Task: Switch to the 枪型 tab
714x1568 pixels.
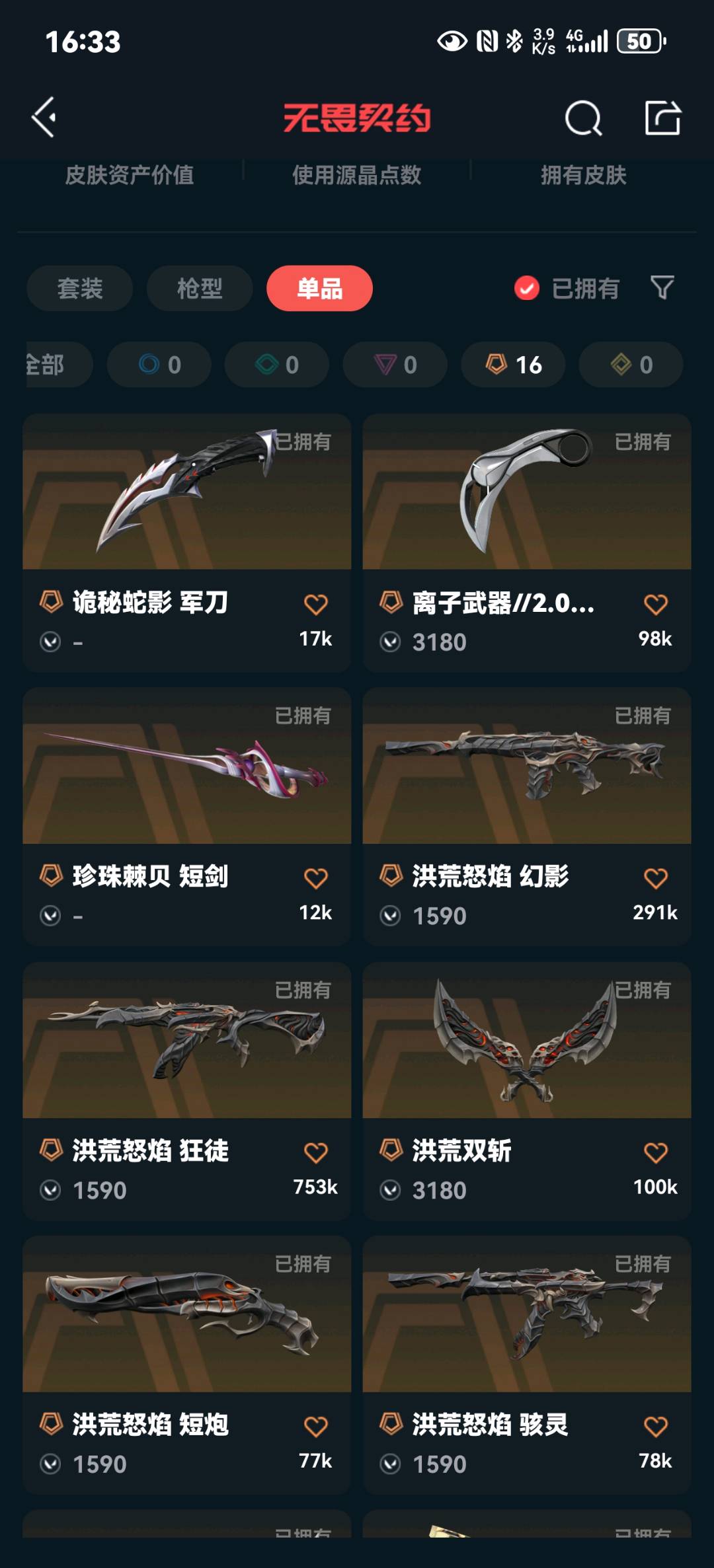Action: tap(200, 289)
